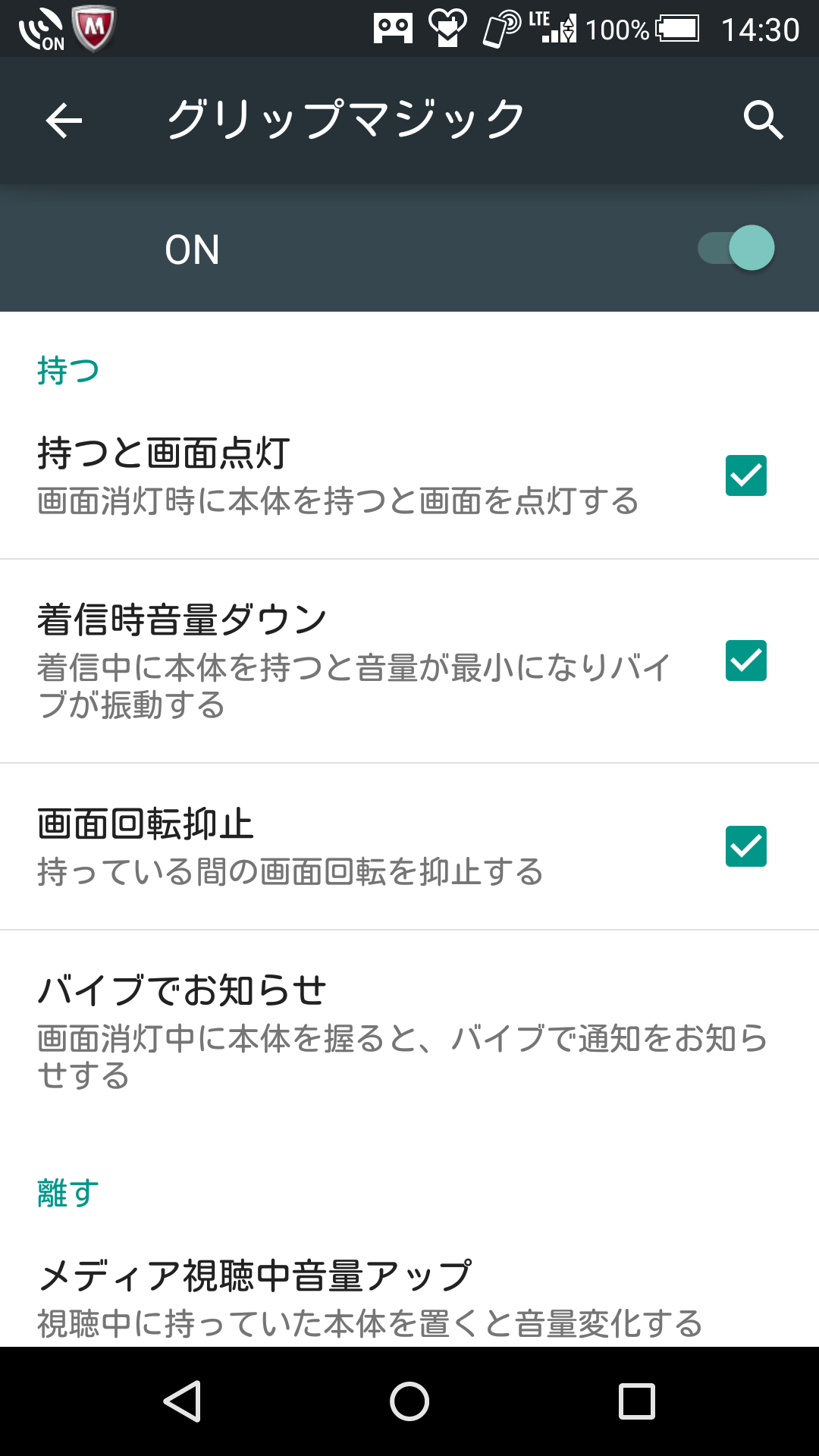Open the search magnifier icon
The width and height of the screenshot is (819, 1456).
762,121
